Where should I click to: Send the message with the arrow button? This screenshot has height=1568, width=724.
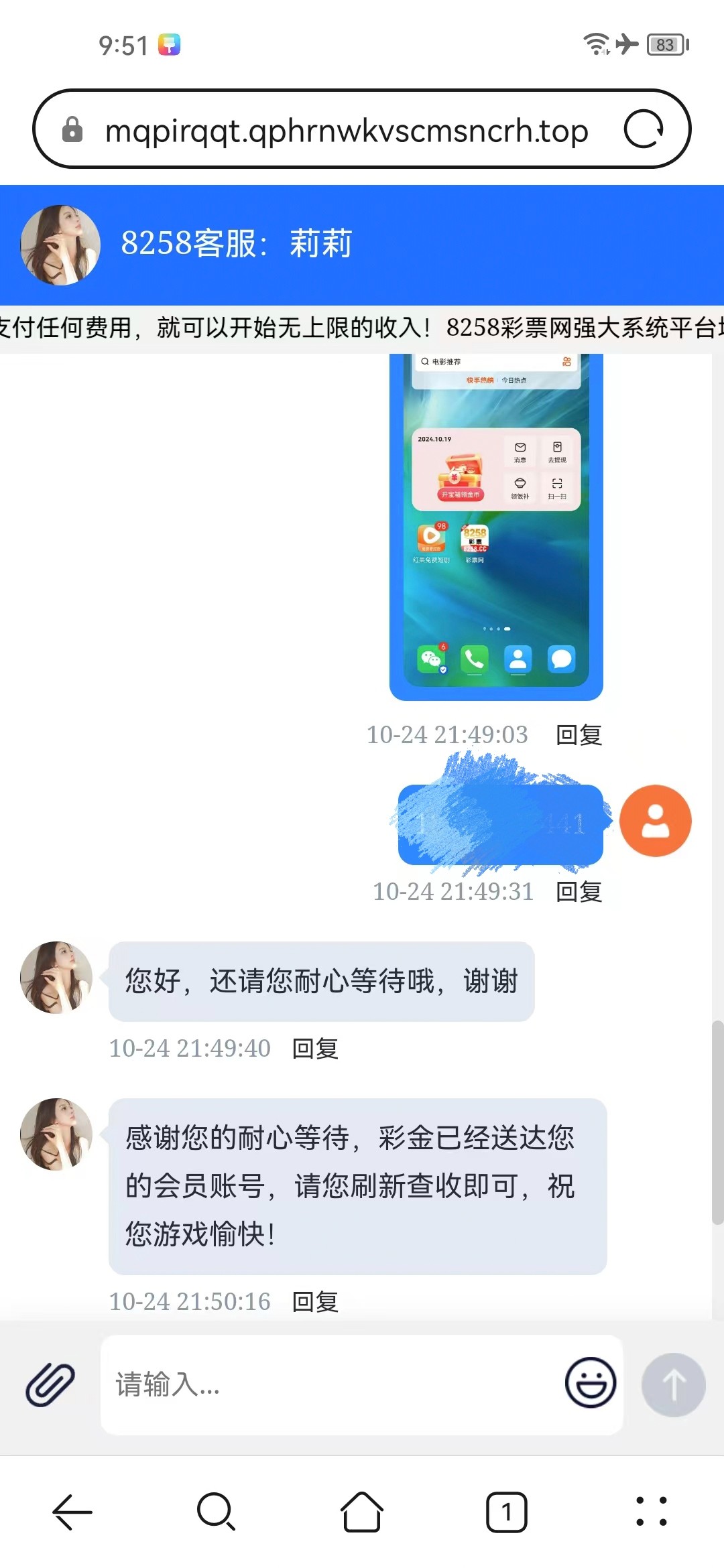[673, 1384]
